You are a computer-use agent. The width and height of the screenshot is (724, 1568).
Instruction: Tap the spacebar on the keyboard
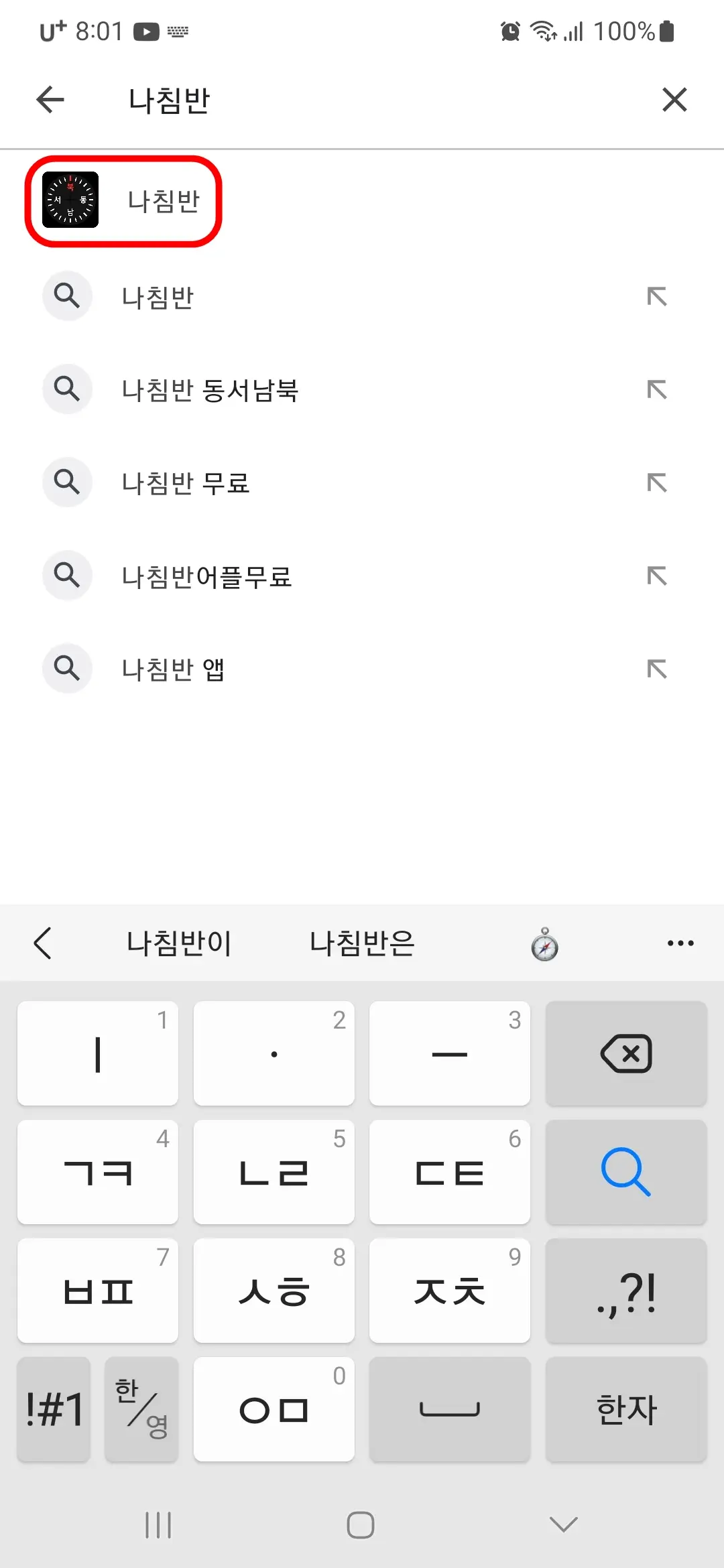449,1410
